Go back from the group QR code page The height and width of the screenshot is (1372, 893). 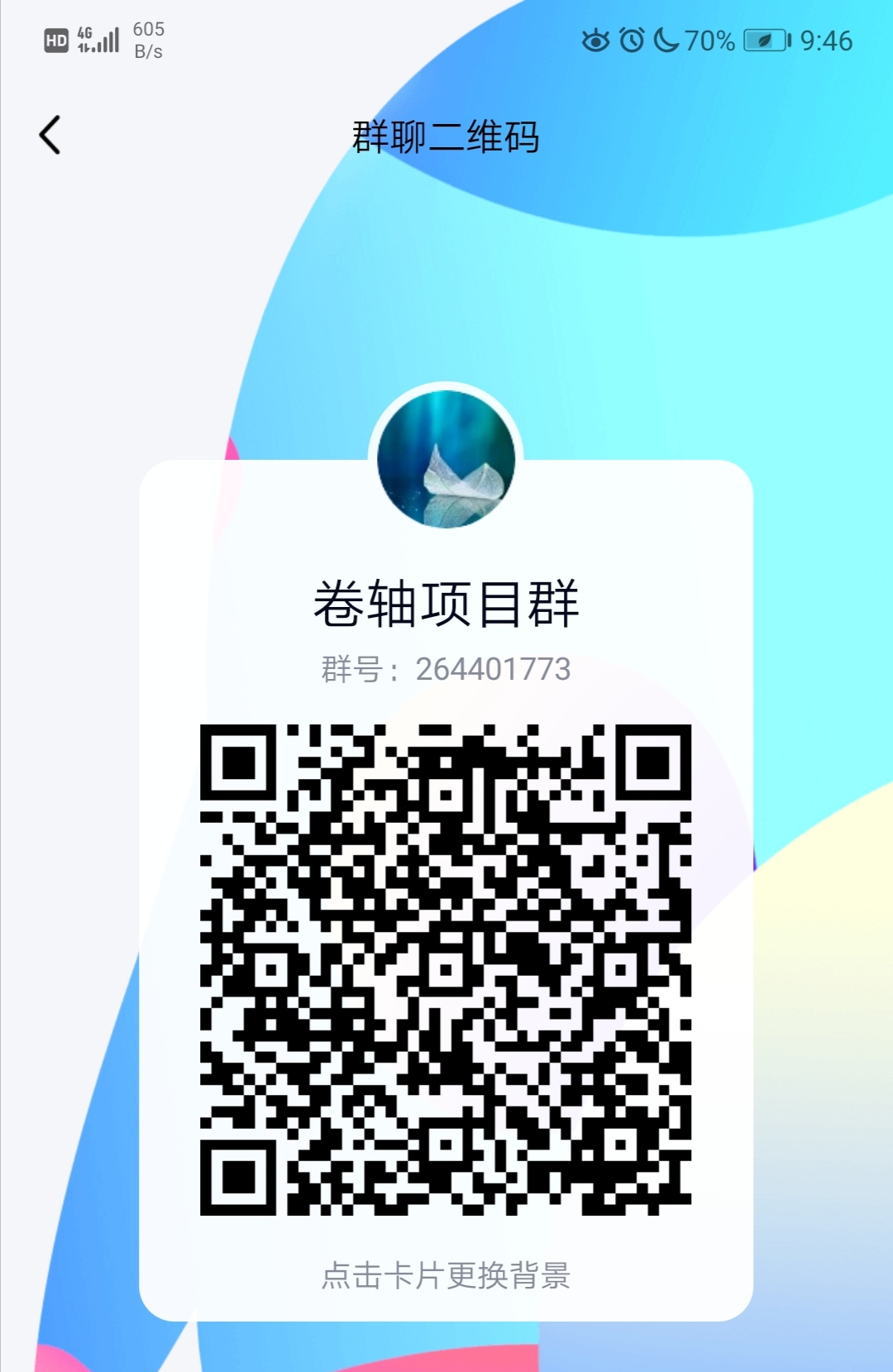(x=50, y=136)
